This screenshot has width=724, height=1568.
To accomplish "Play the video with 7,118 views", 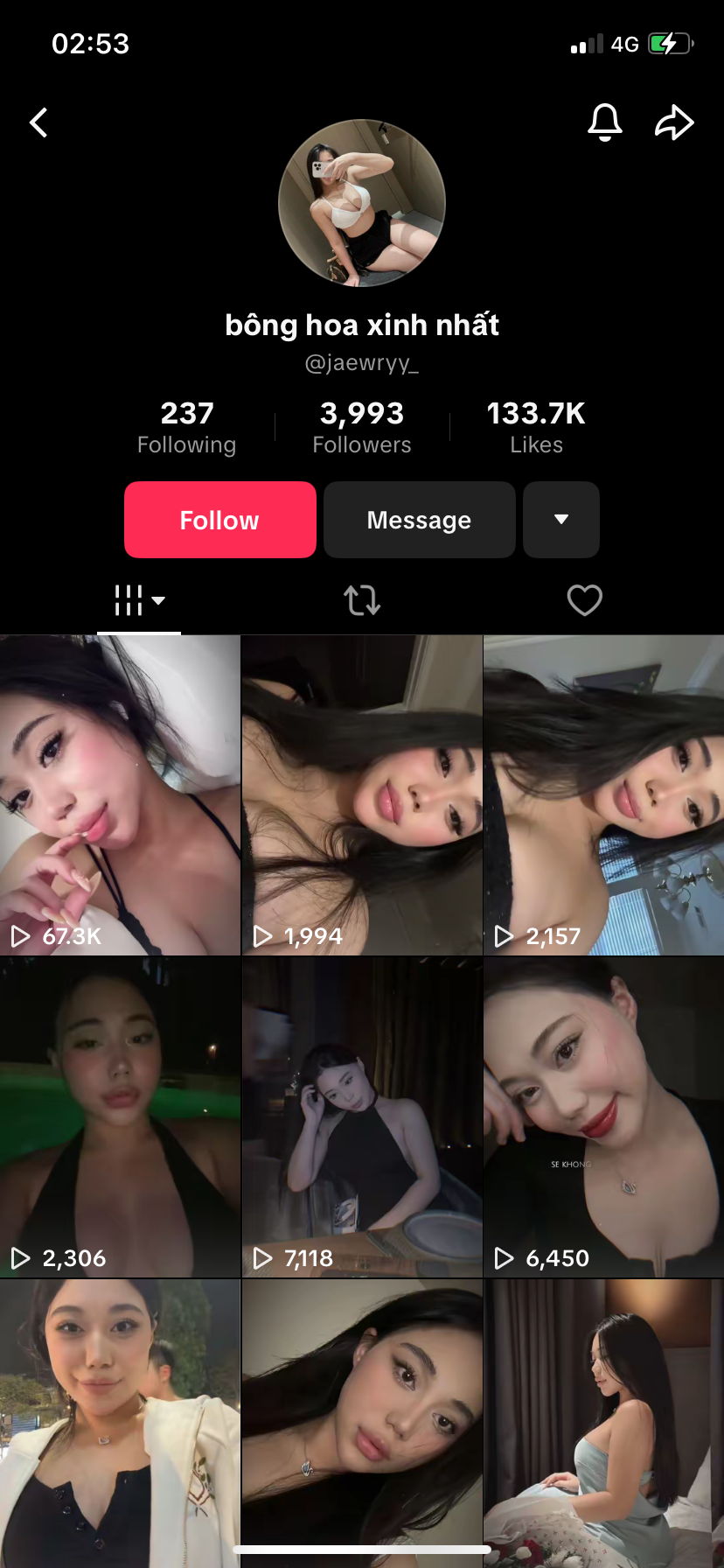I will pos(362,1116).
